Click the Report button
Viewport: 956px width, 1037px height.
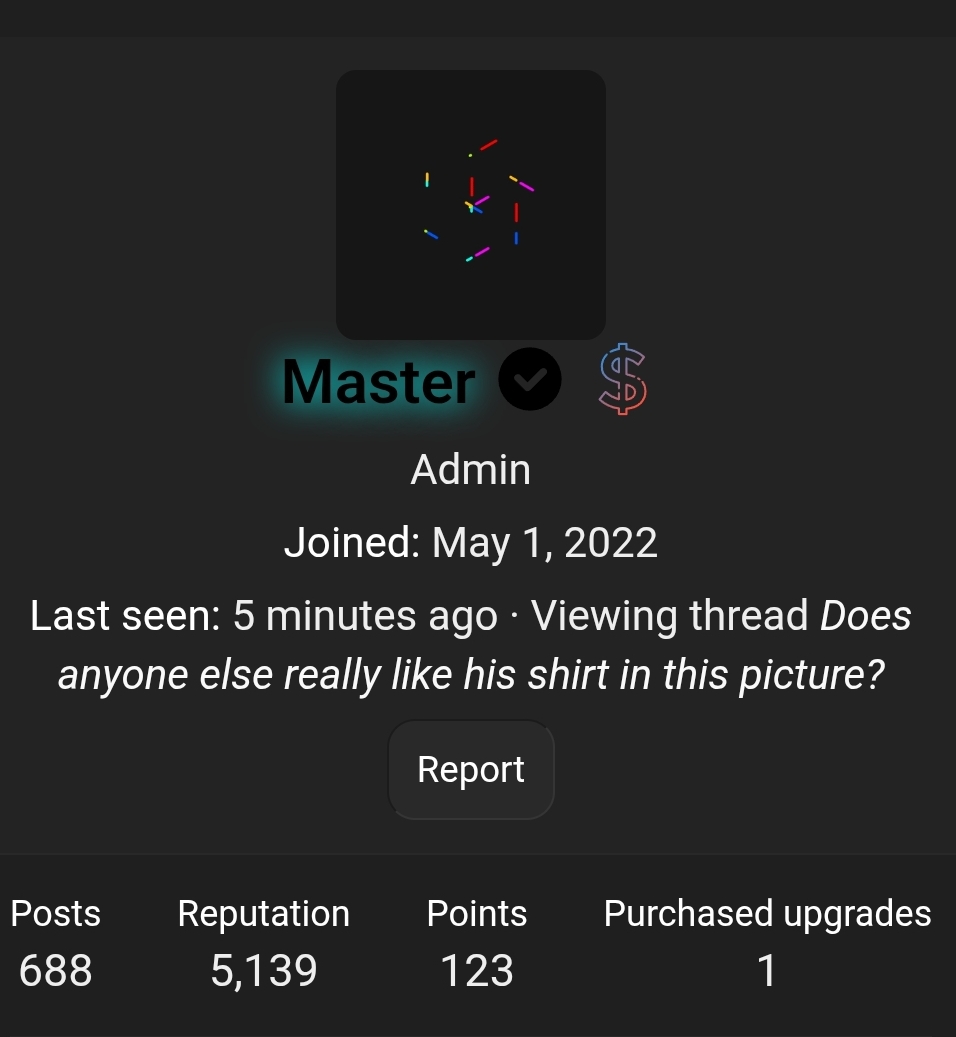coord(471,769)
